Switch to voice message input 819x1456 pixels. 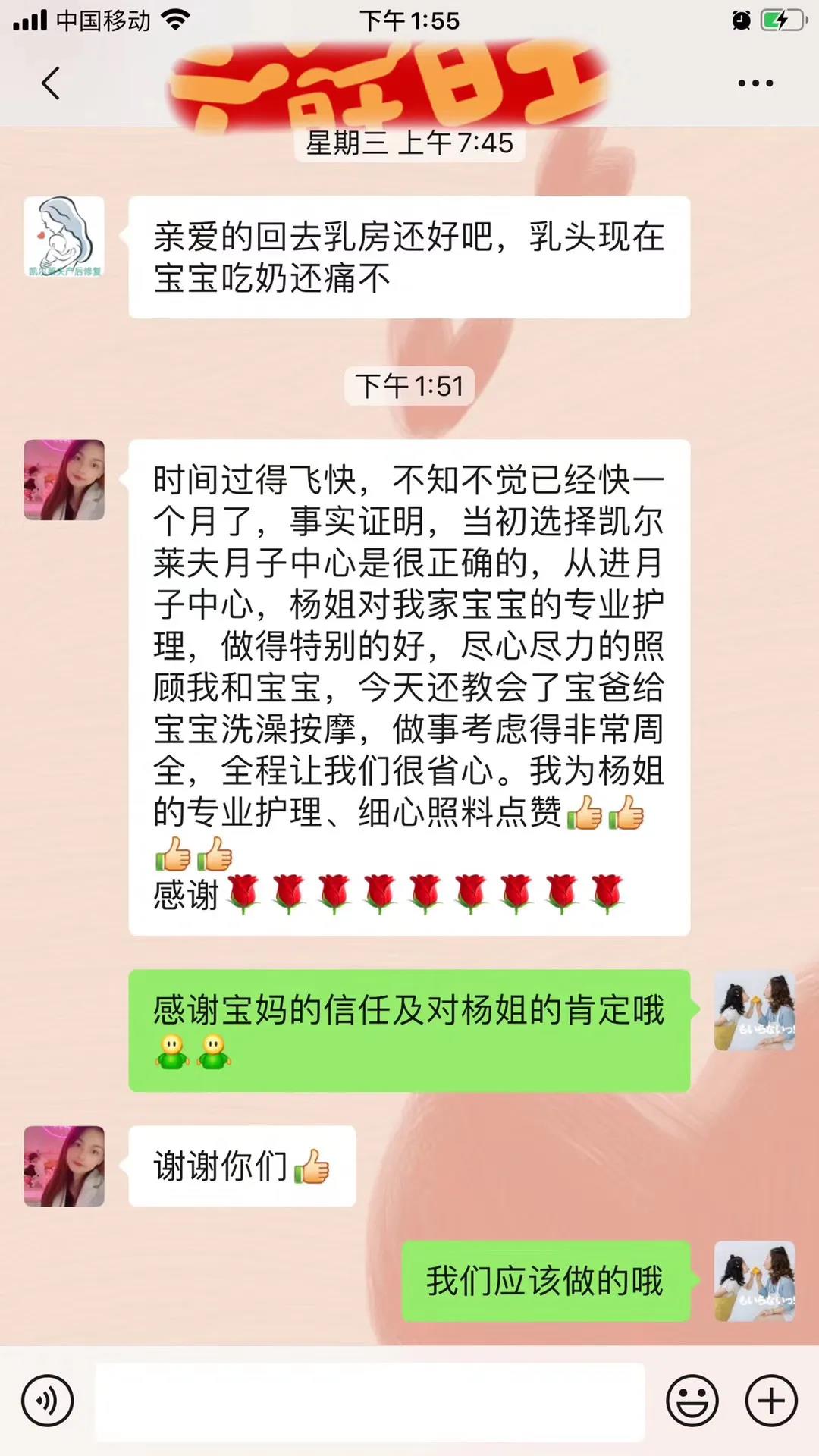coord(47,1401)
